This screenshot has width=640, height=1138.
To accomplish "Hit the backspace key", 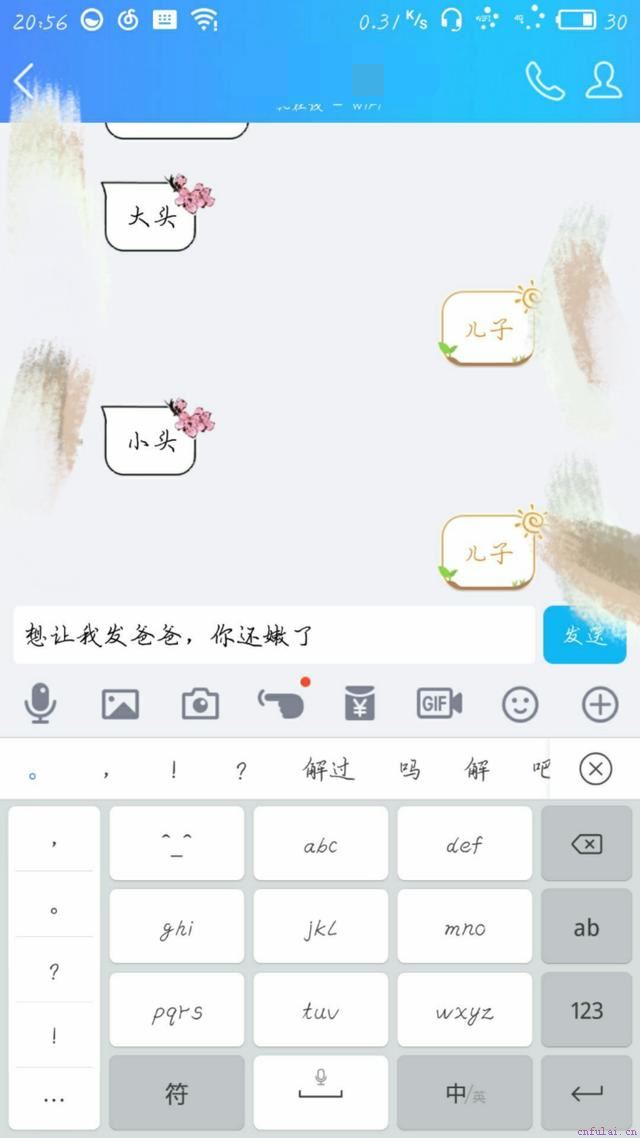I will pyautogui.click(x=586, y=844).
